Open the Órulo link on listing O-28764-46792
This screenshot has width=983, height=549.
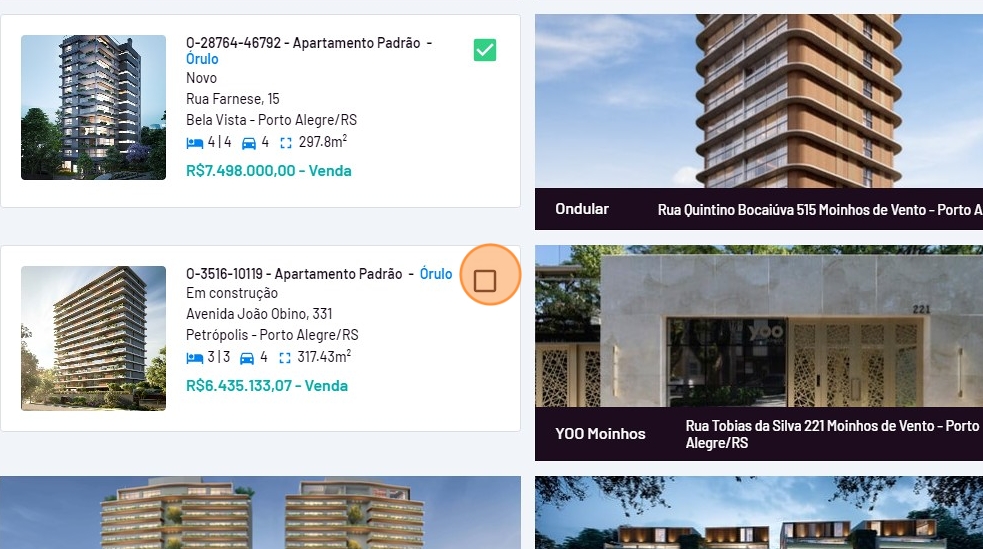202,59
